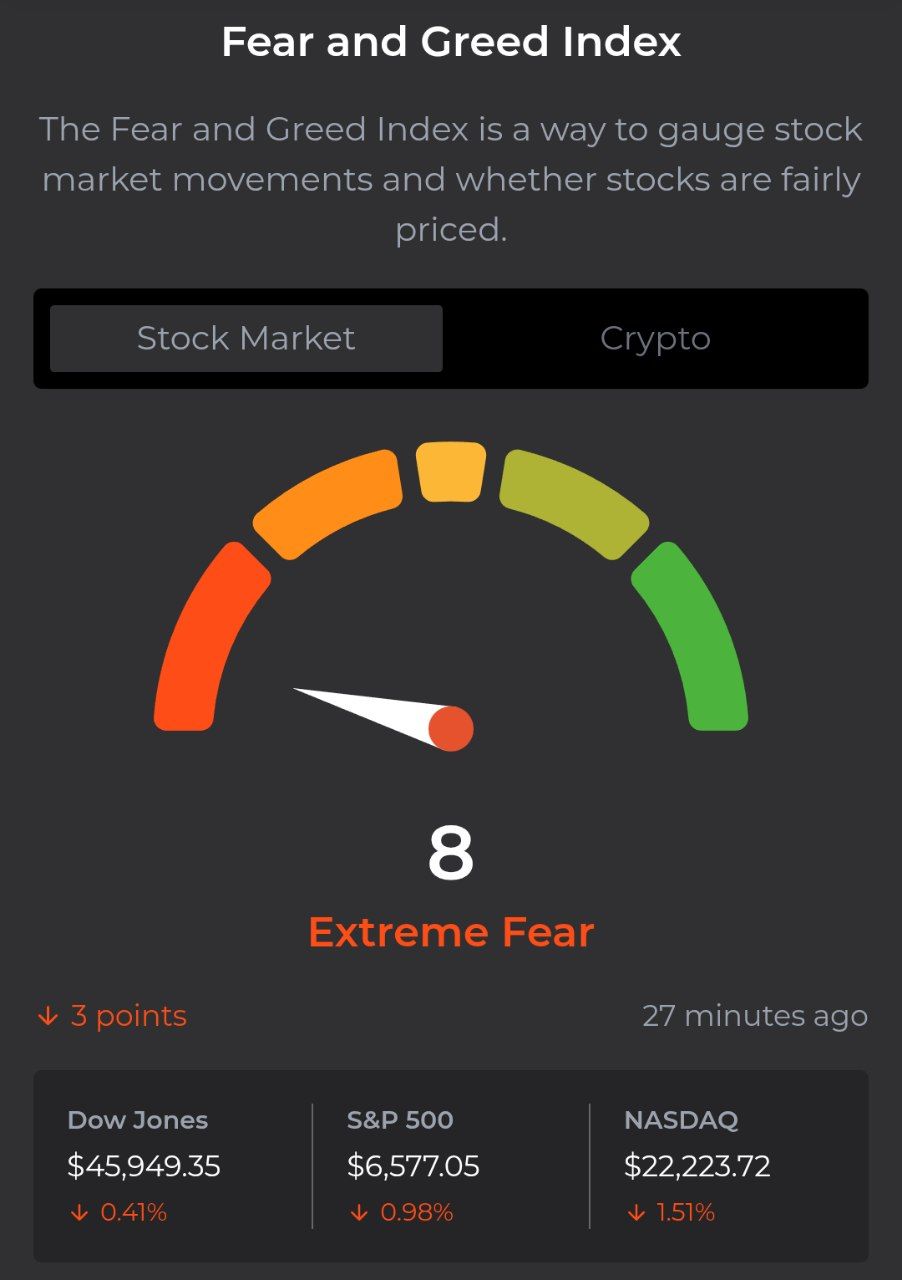902x1280 pixels.
Task: Switch to the Crypto tab
Action: 655,338
